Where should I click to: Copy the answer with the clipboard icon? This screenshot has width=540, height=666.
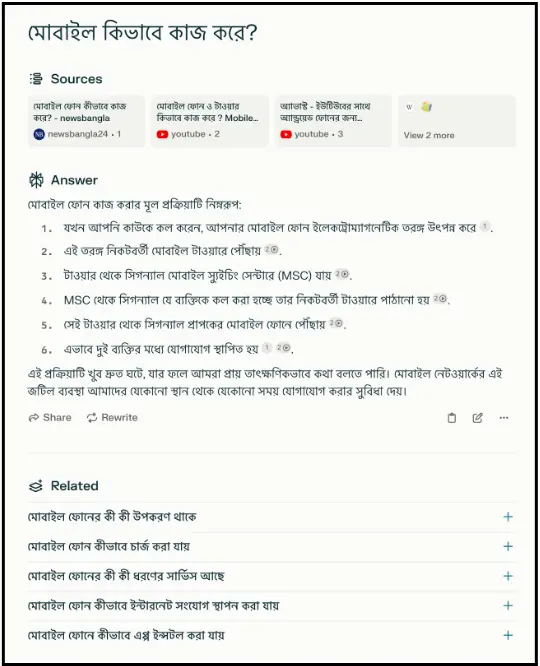[452, 418]
